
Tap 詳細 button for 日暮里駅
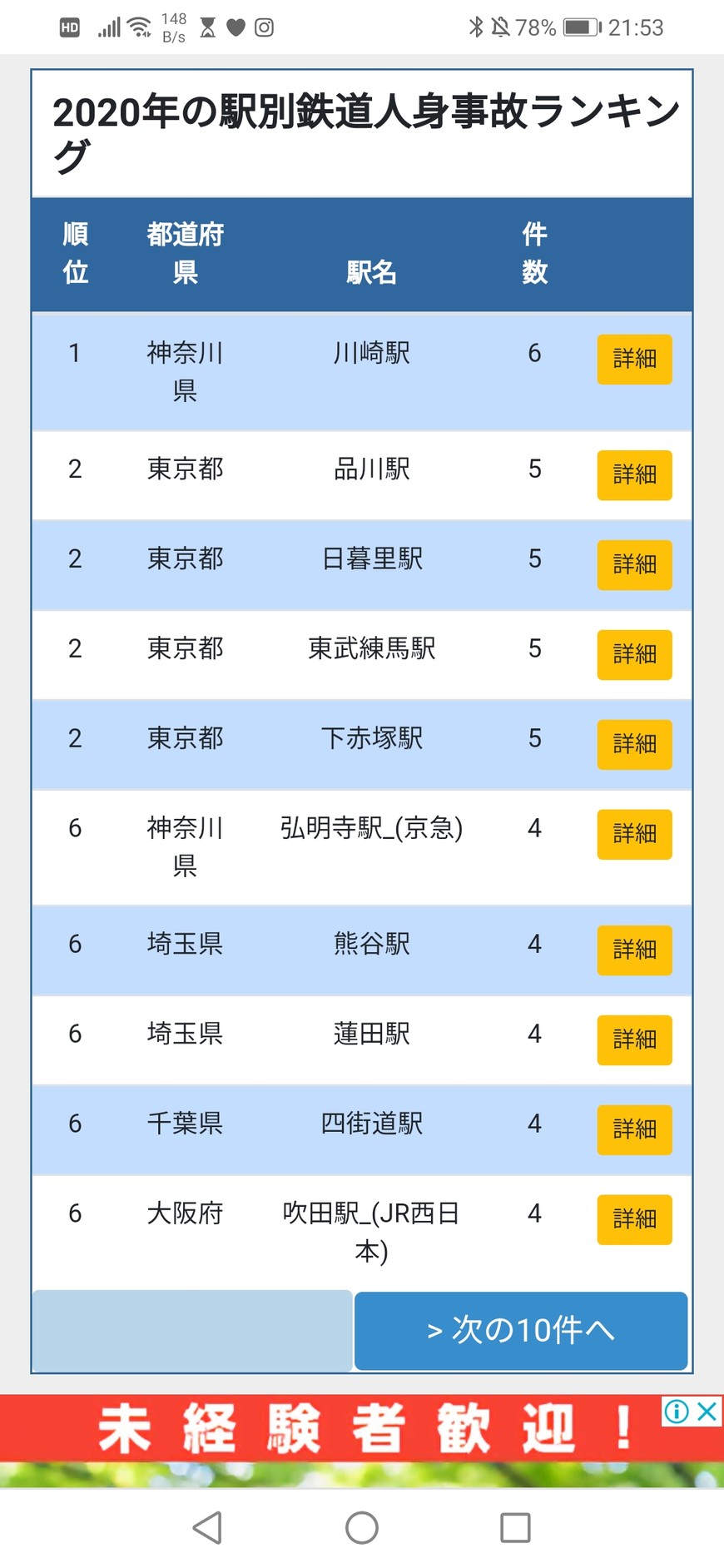[634, 564]
